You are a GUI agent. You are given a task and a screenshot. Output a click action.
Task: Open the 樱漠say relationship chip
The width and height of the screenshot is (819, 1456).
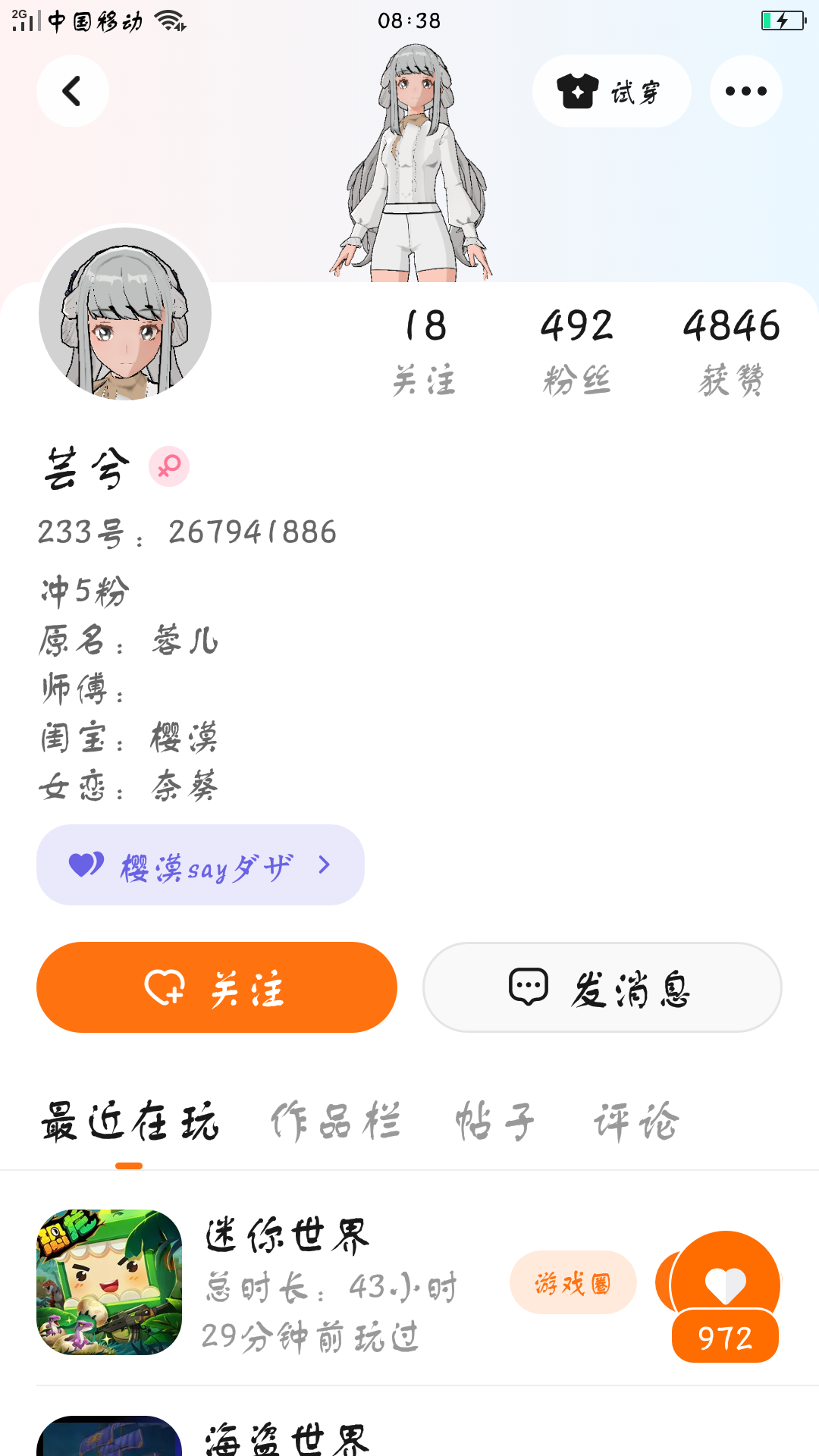[x=200, y=864]
